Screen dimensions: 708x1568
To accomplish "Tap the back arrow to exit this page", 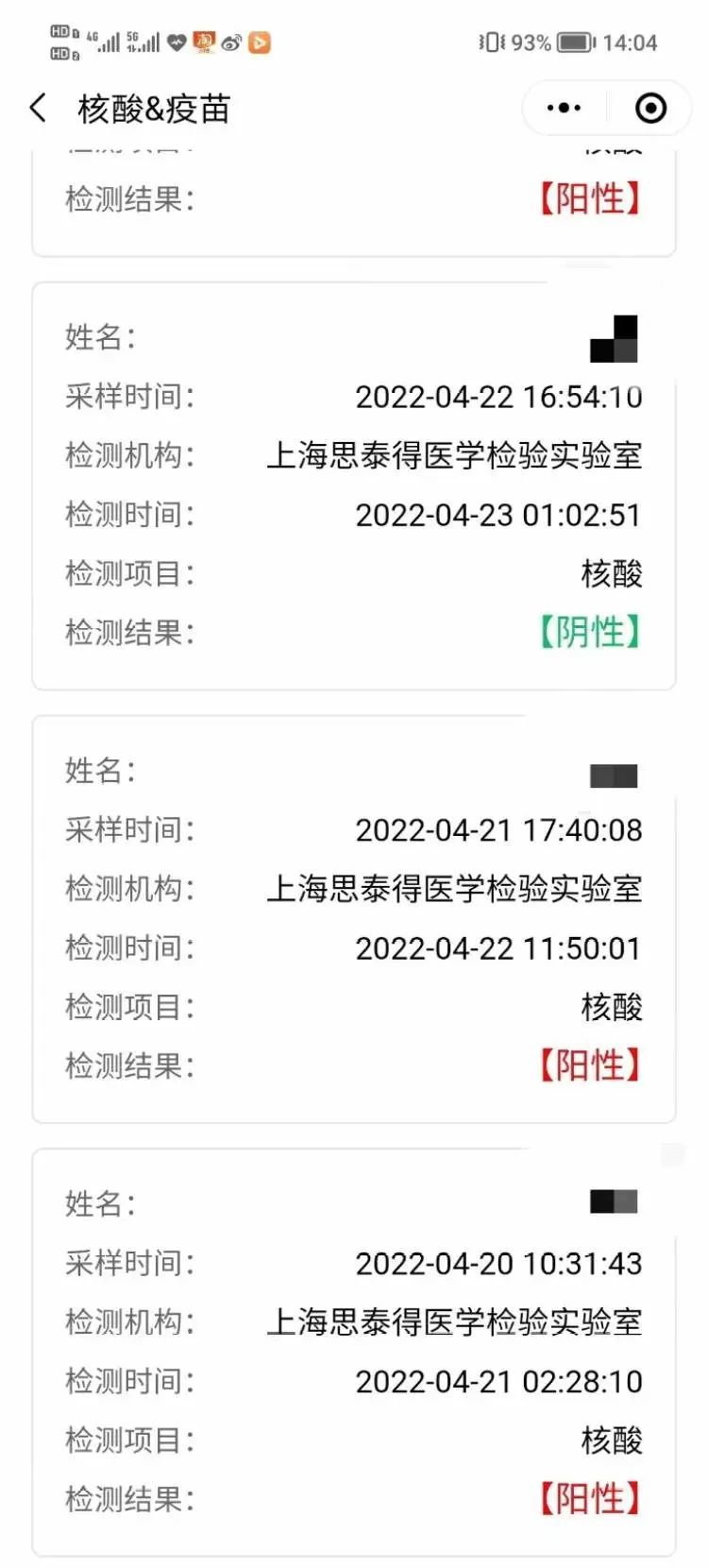I will point(38,108).
